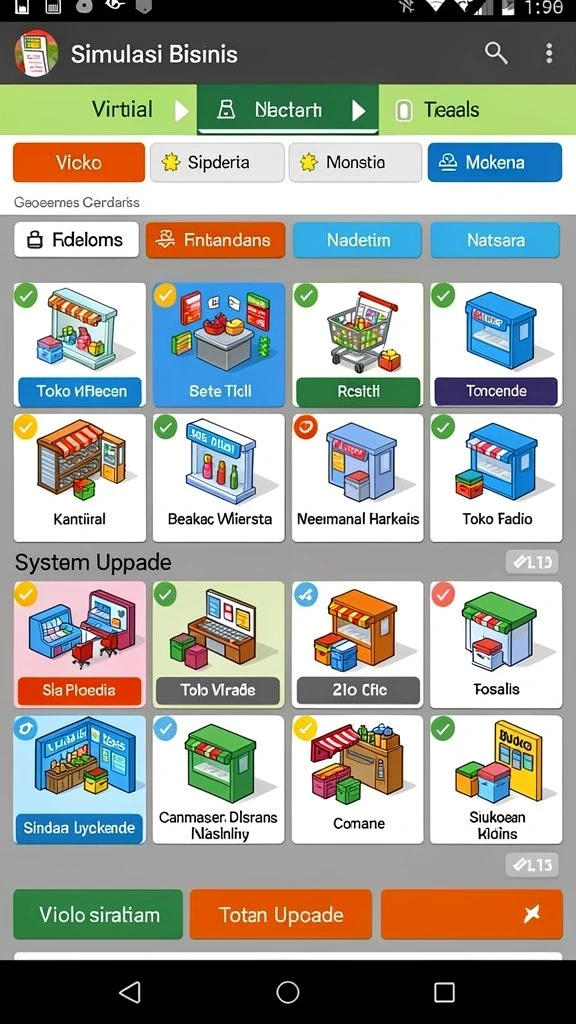576x1024 pixels.
Task: Open the blue Mokena button
Action: (x=494, y=162)
